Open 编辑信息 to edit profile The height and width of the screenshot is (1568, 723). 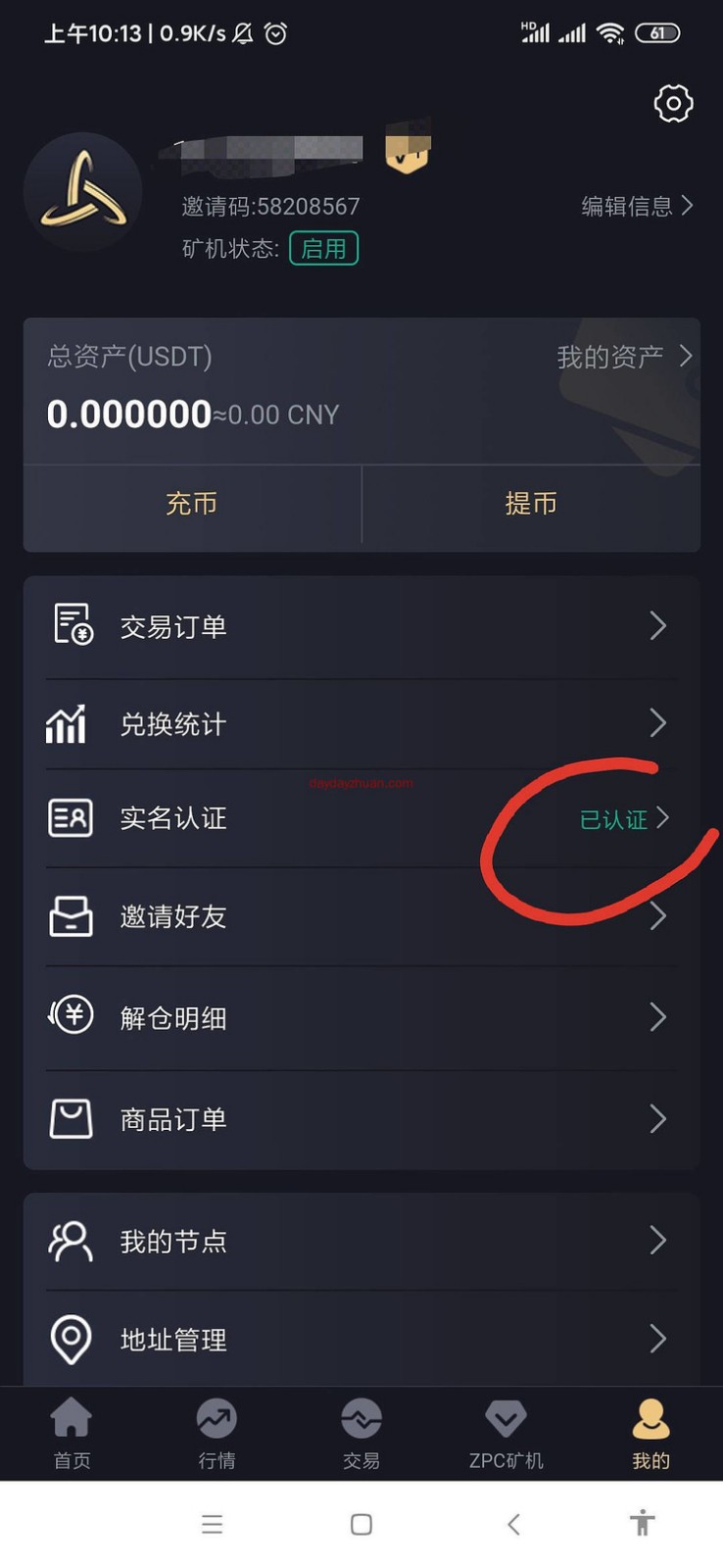(x=636, y=206)
